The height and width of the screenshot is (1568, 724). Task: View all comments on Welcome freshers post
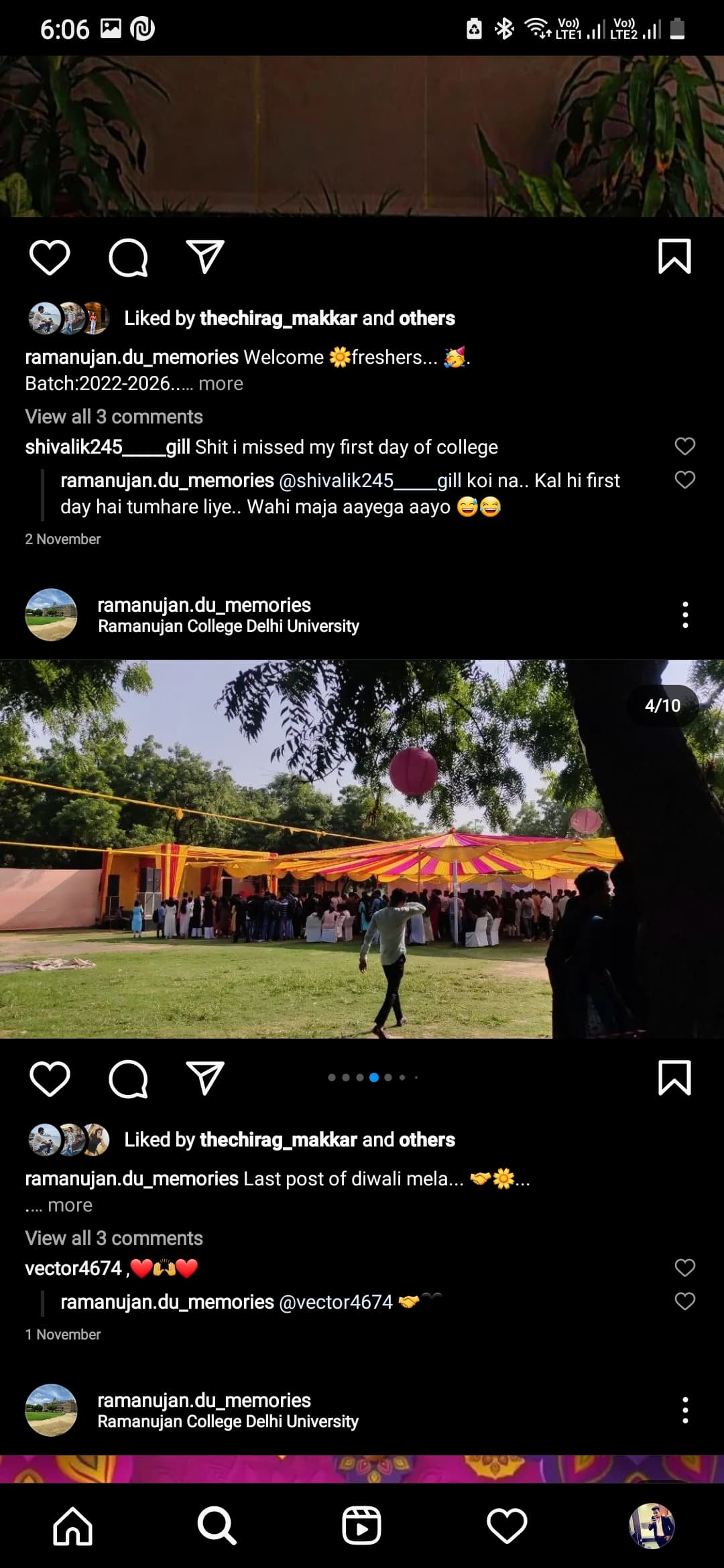pos(114,417)
